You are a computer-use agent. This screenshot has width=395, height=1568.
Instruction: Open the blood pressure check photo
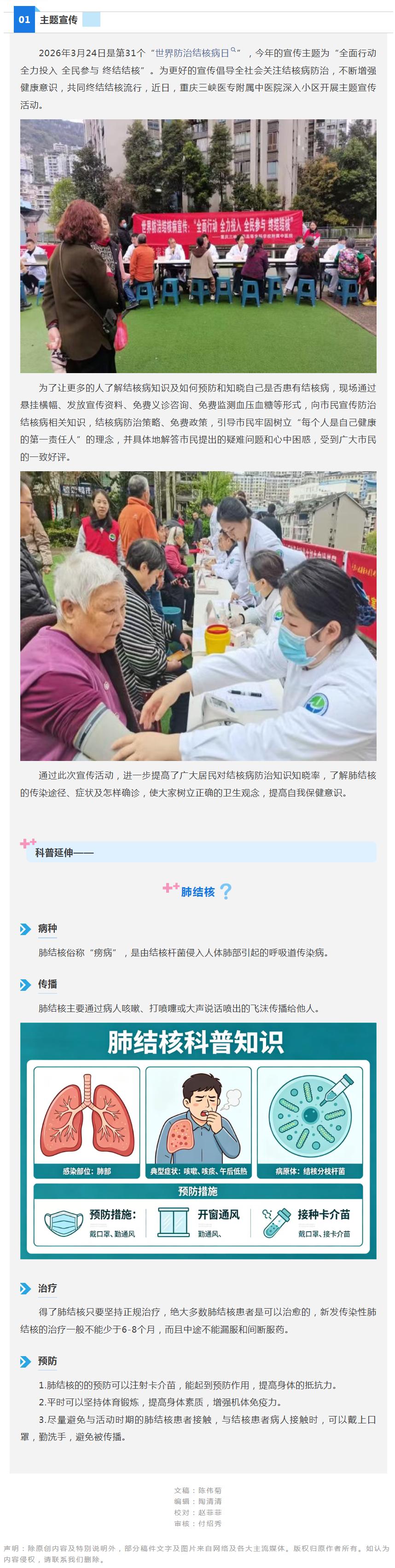click(198, 615)
